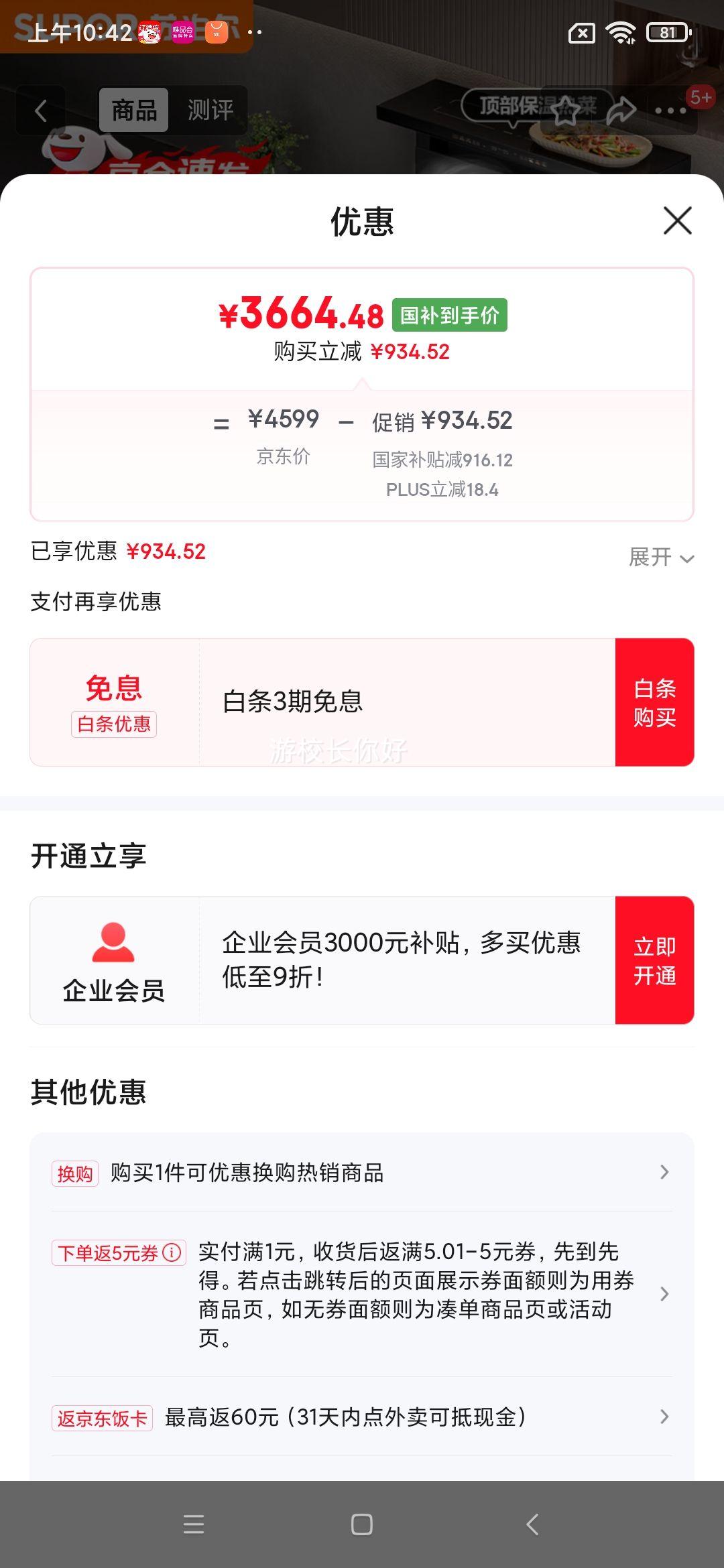Switch to the 测评 tab
Screen dimensions: 724x1568
[x=210, y=110]
